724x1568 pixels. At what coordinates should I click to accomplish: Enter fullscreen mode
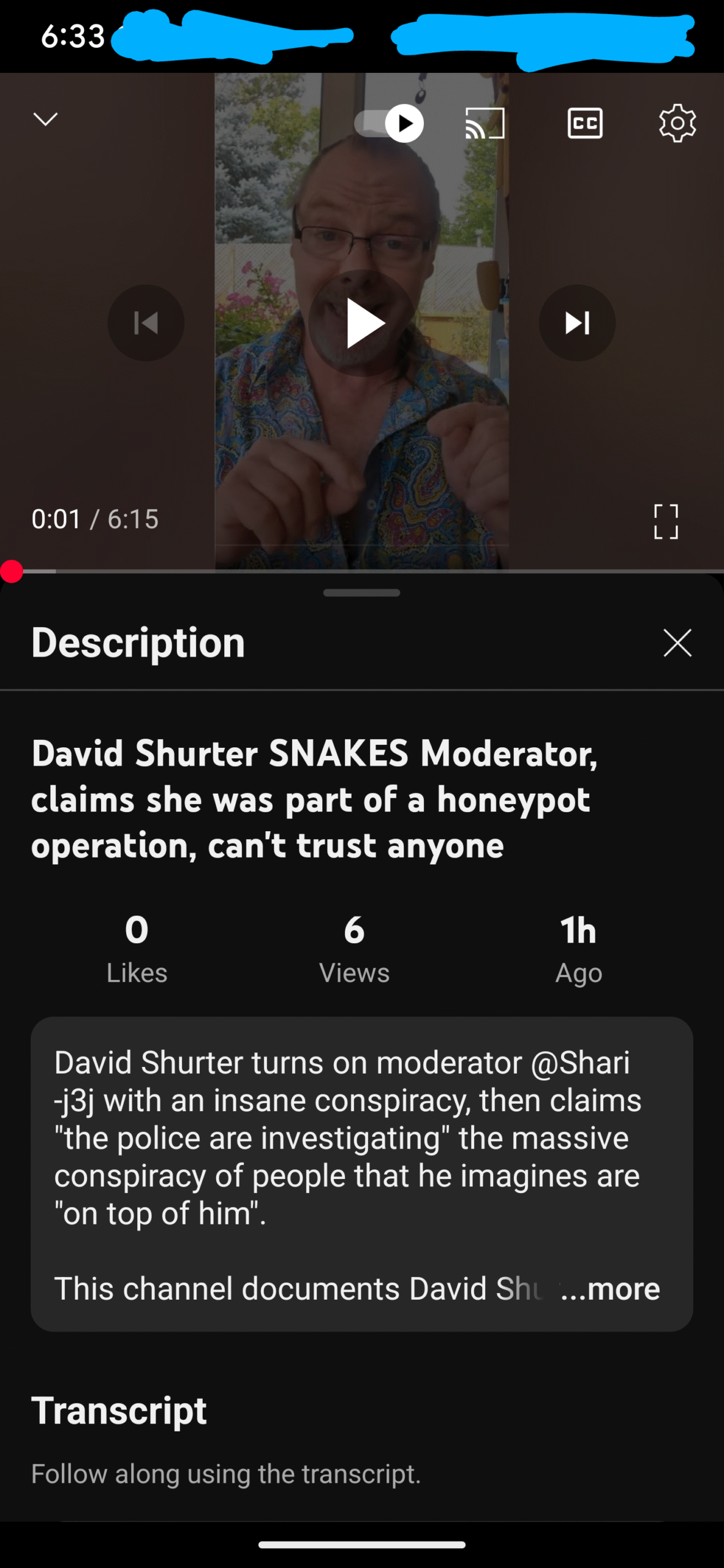pyautogui.click(x=666, y=521)
